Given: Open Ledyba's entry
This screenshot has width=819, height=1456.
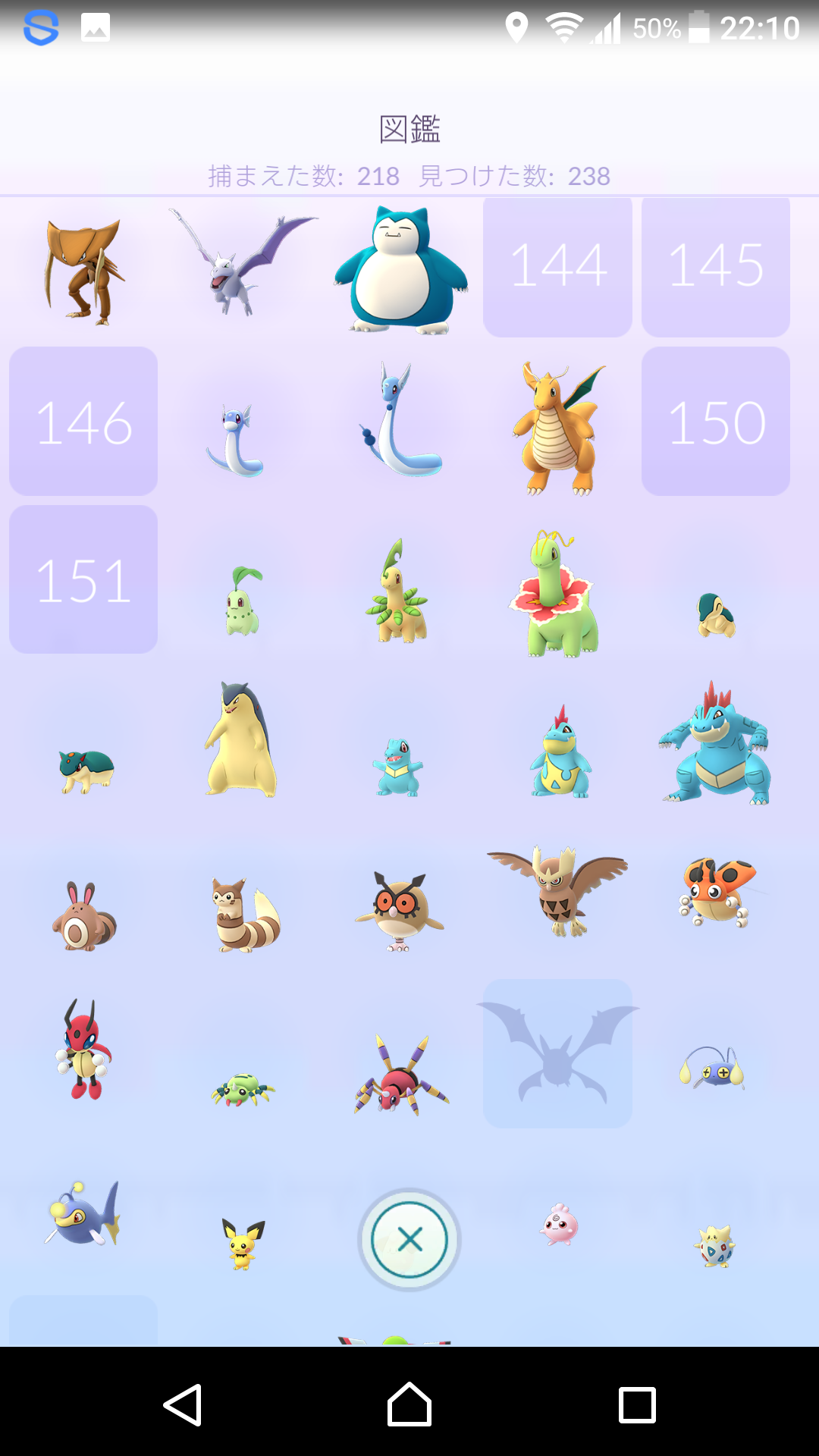Looking at the screenshot, I should (x=716, y=891).
